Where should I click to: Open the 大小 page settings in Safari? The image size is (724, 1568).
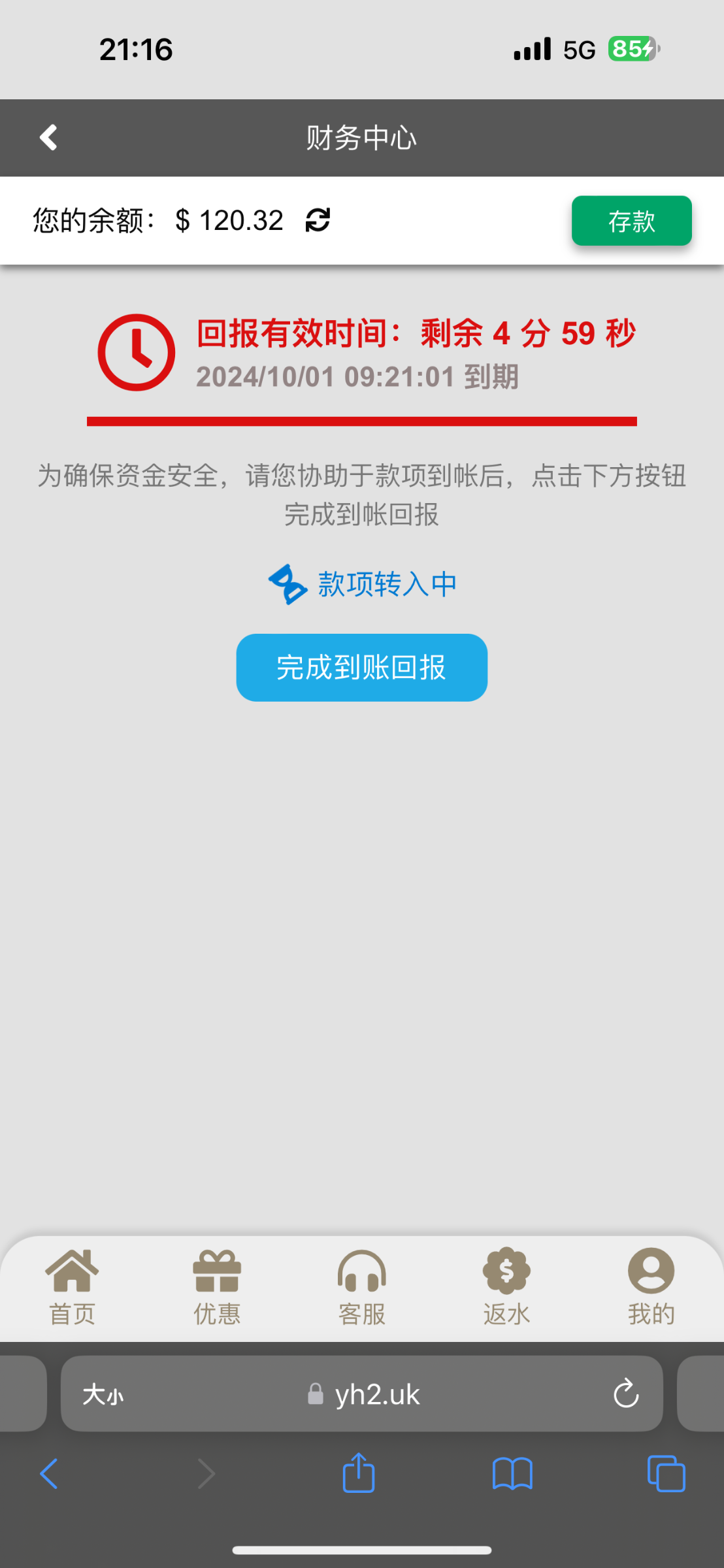coord(103,1395)
